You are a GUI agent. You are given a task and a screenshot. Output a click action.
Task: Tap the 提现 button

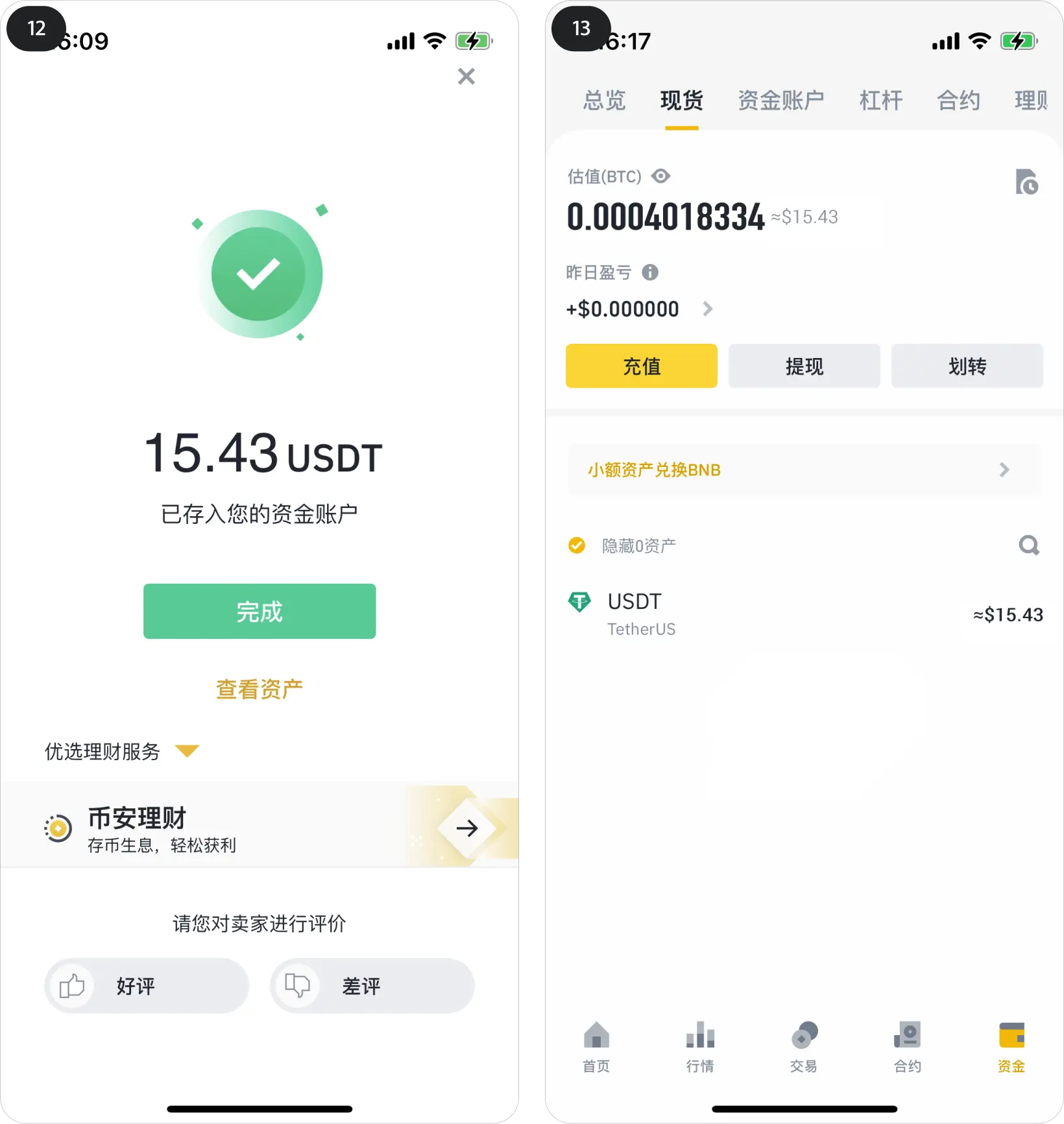(804, 366)
